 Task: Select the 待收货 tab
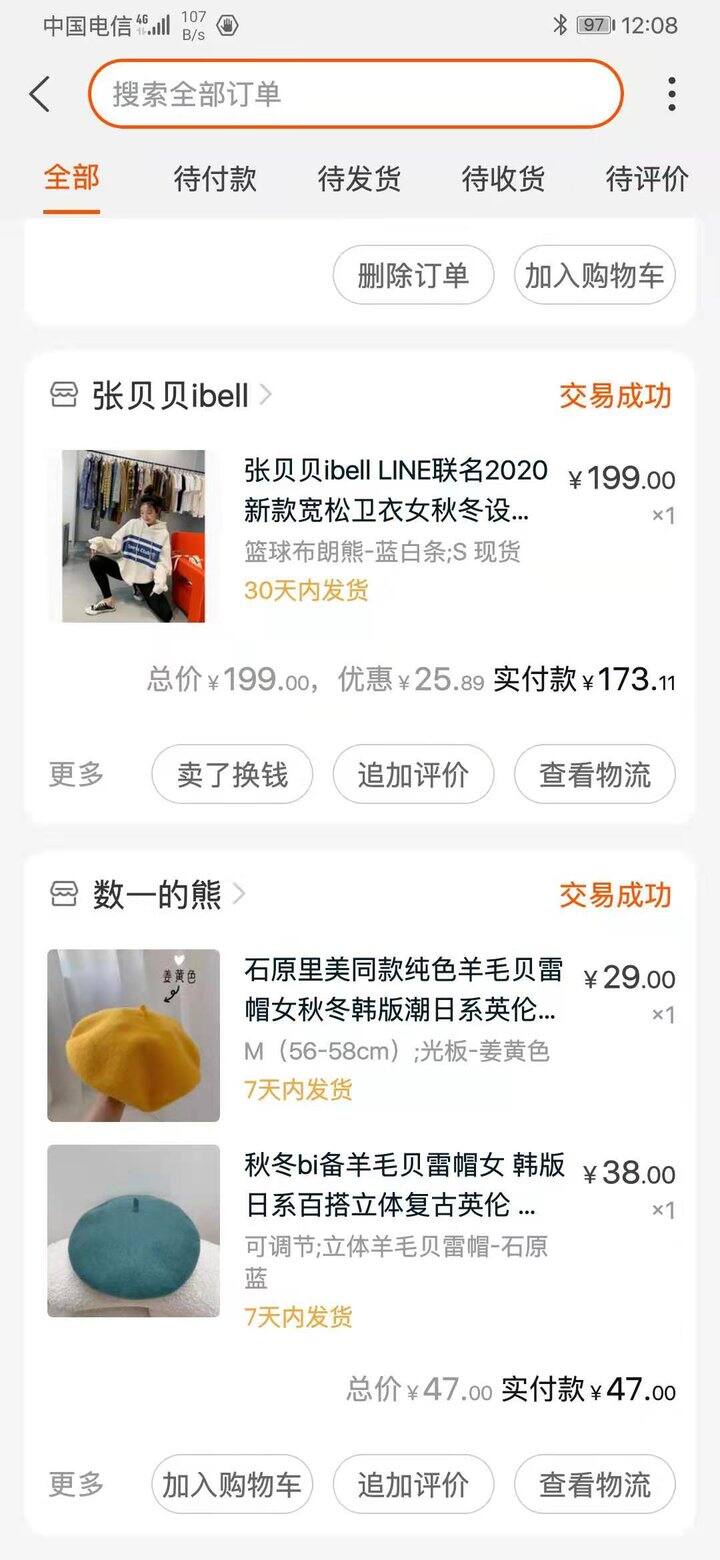[503, 179]
